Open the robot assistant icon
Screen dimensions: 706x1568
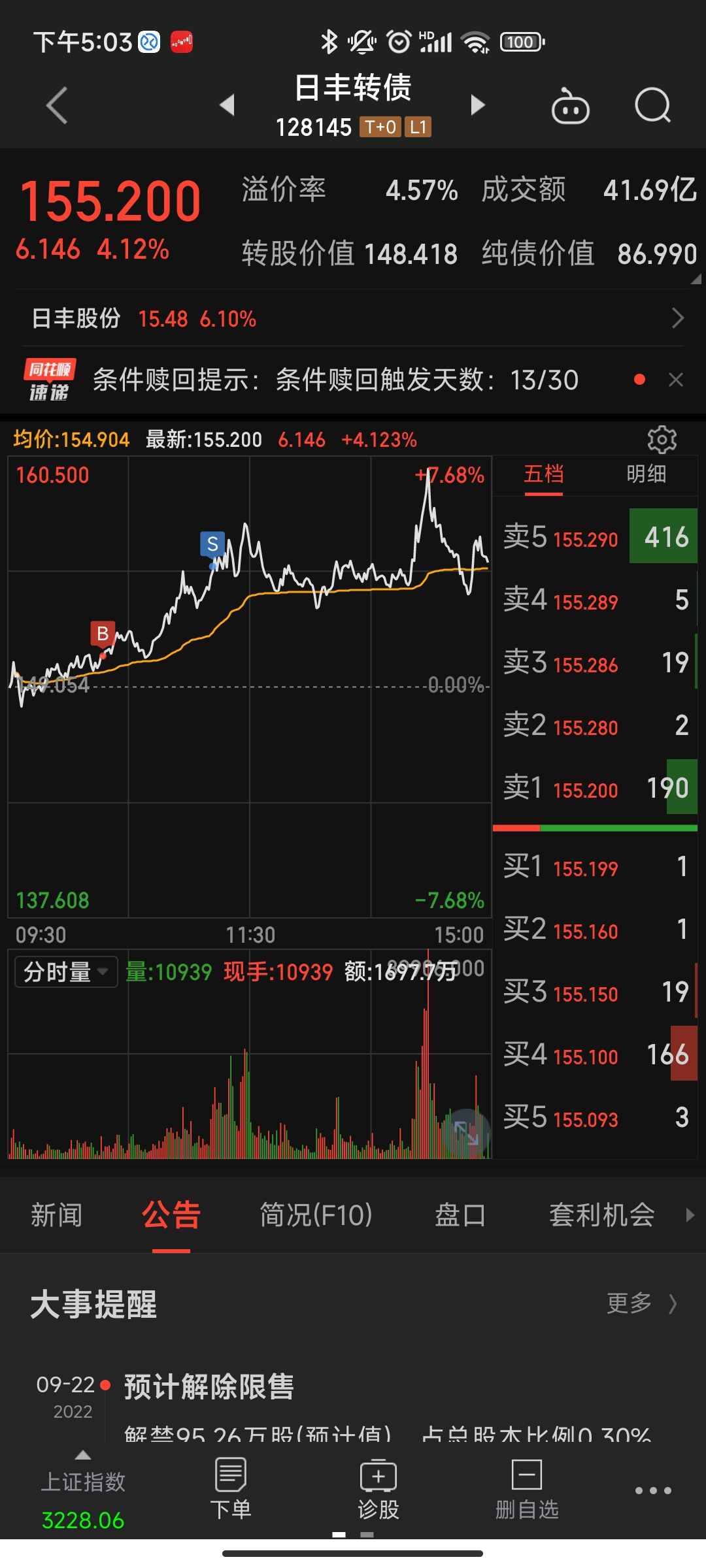570,106
